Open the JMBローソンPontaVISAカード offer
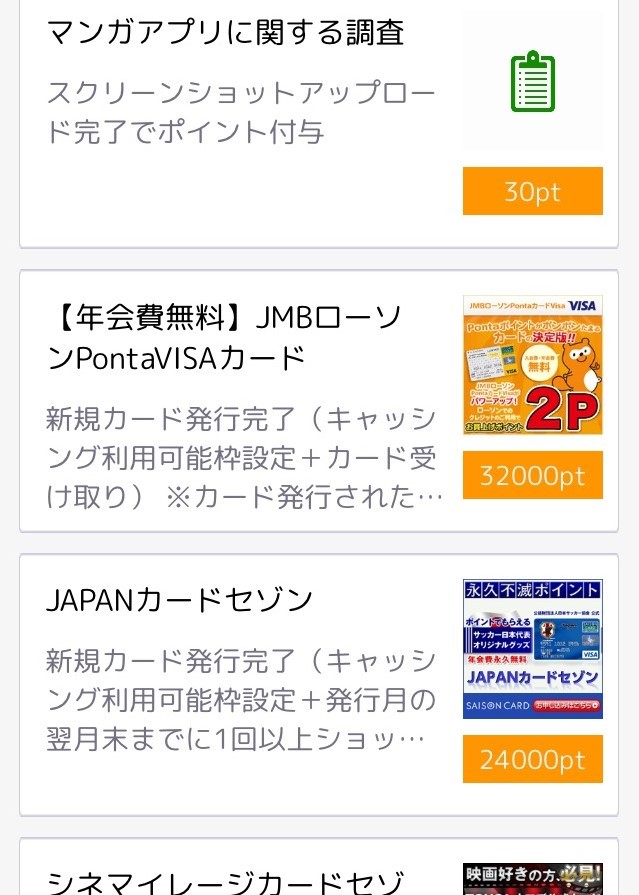Viewport: 639px width, 895px height. click(226, 338)
